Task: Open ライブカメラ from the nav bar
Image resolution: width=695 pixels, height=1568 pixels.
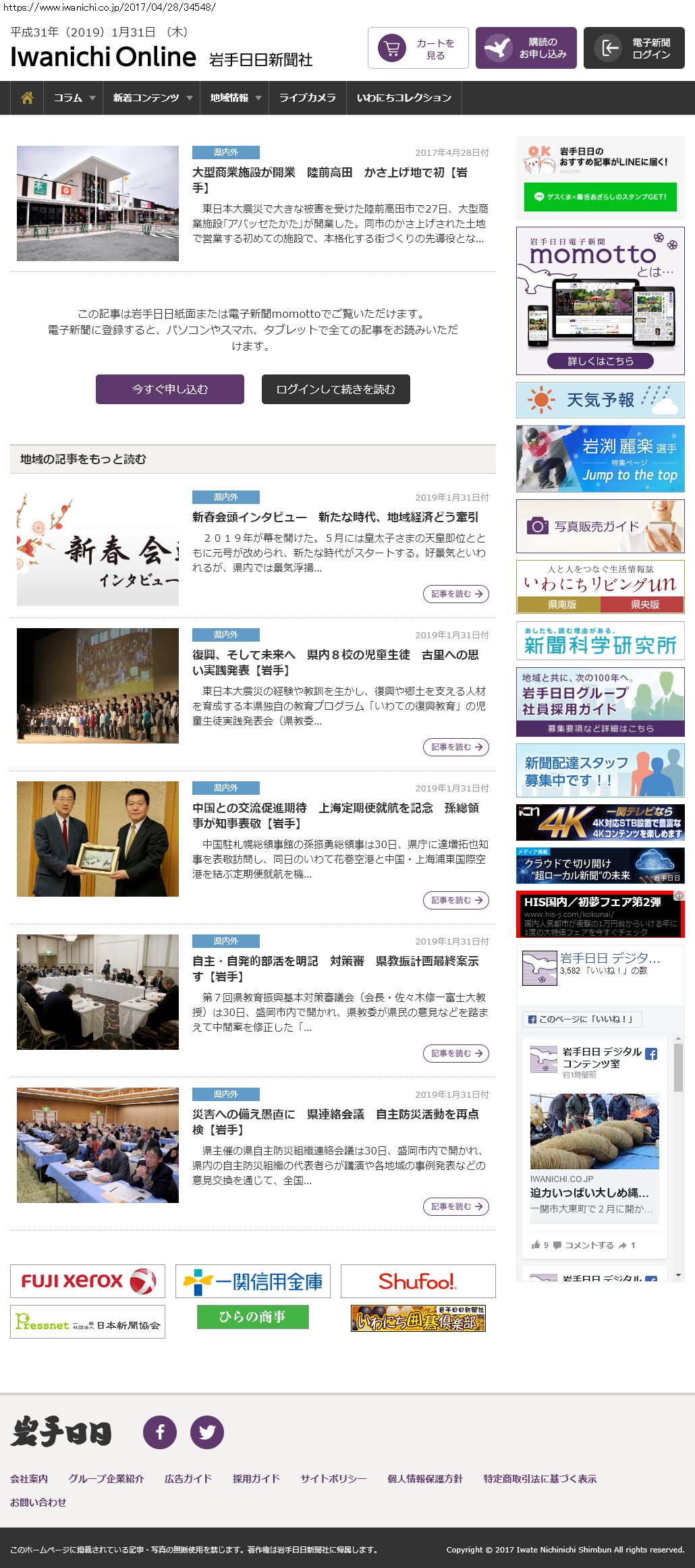Action: click(307, 98)
